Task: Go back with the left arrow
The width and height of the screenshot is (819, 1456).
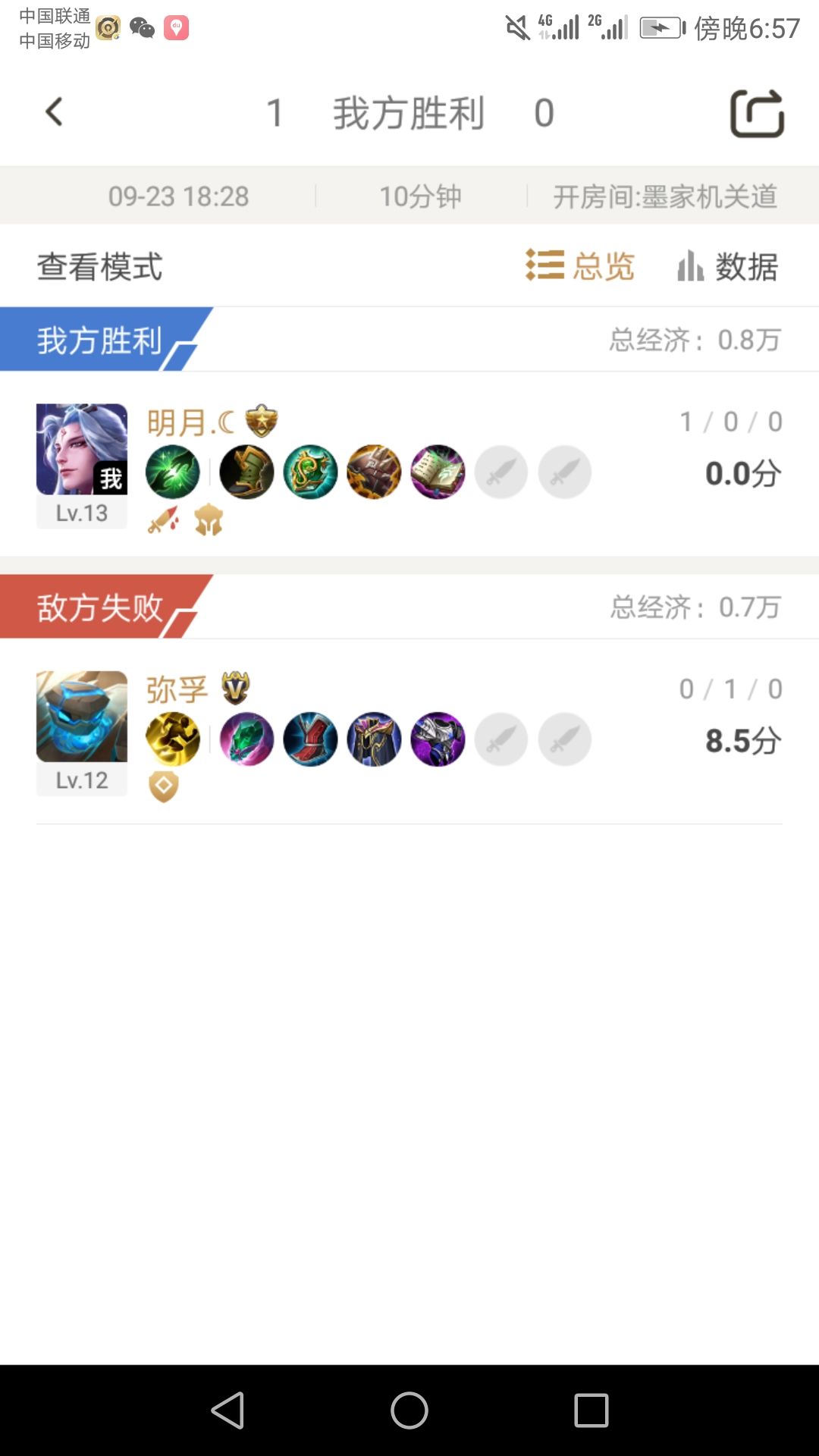Action: pyautogui.click(x=52, y=111)
